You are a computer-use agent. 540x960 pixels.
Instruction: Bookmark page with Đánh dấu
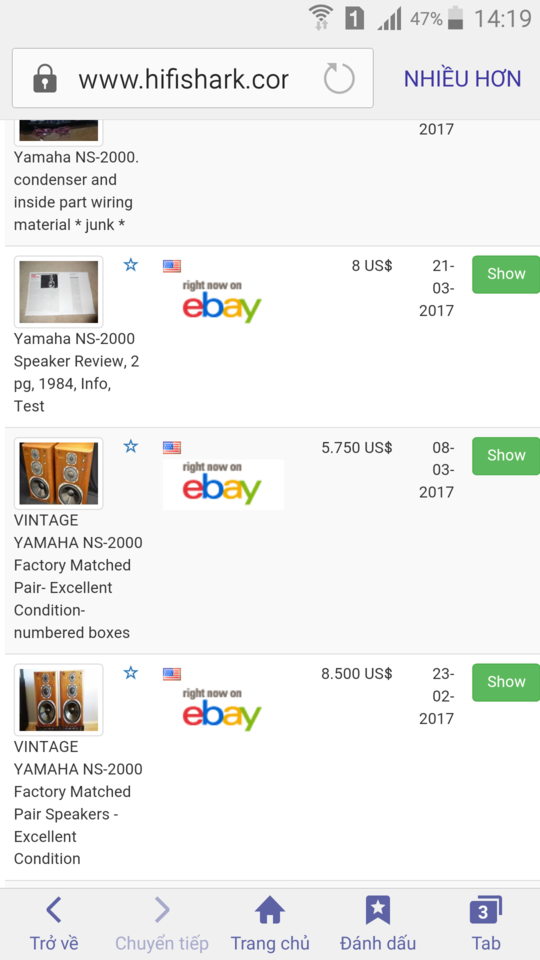click(x=378, y=923)
